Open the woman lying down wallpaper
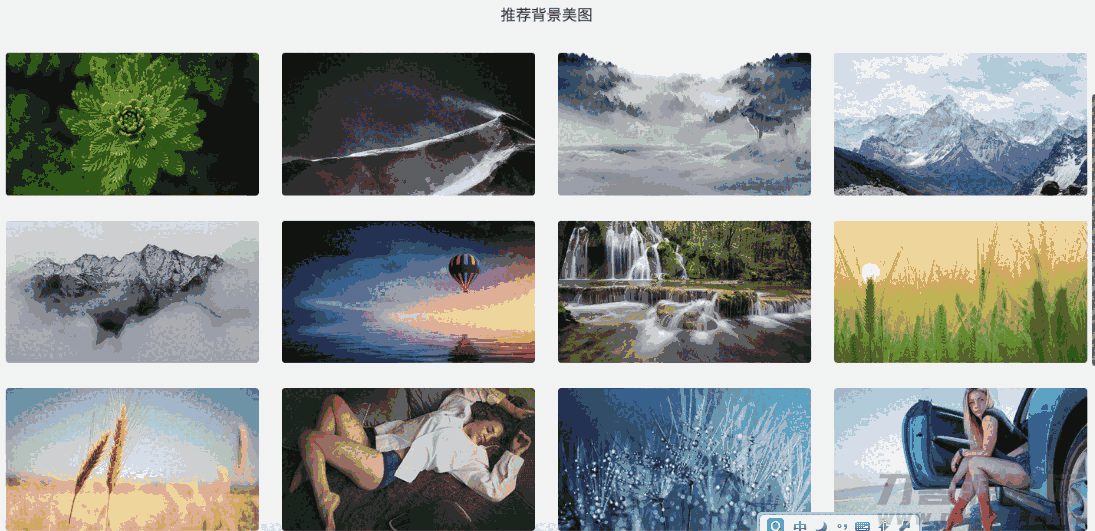Viewport: 1095px width, 531px height. (x=408, y=458)
